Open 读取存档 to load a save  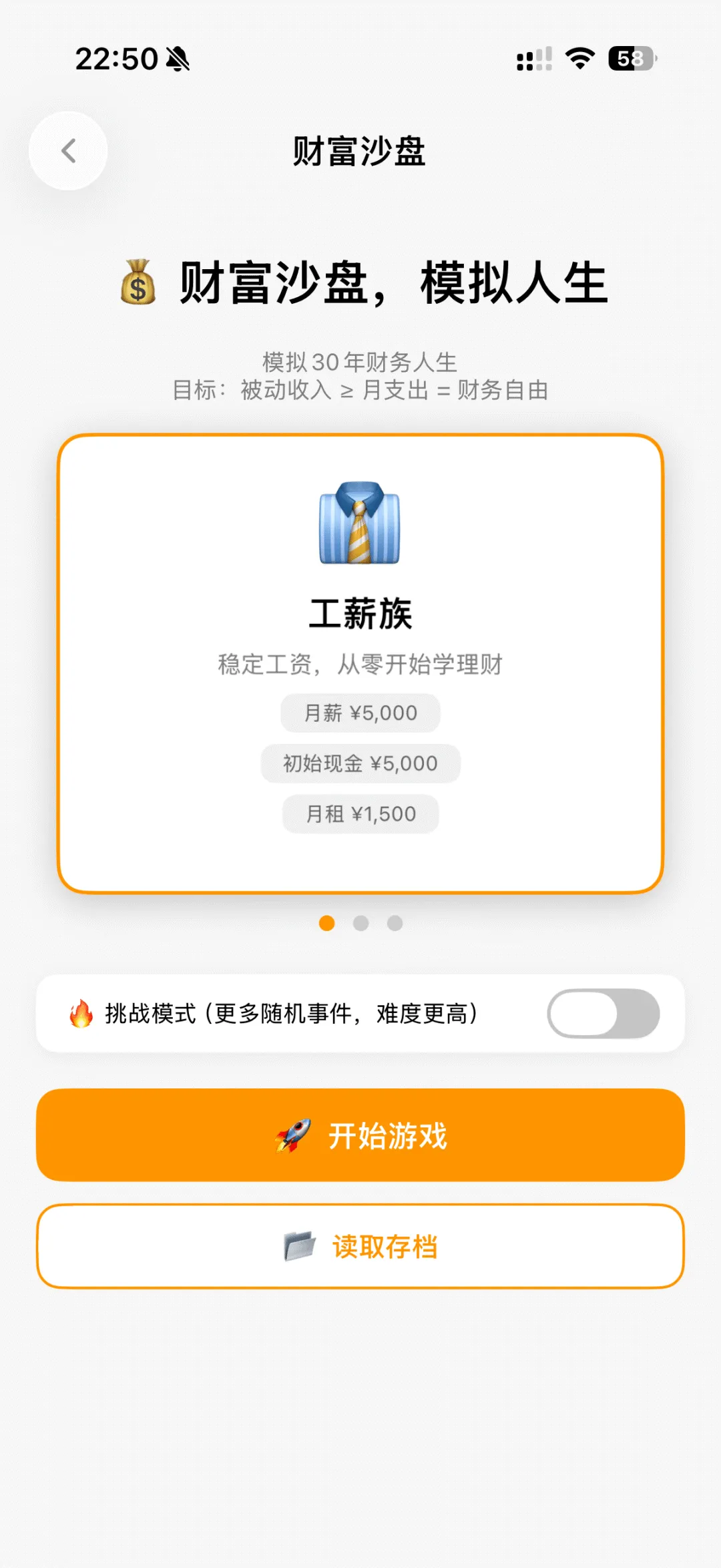point(360,1246)
